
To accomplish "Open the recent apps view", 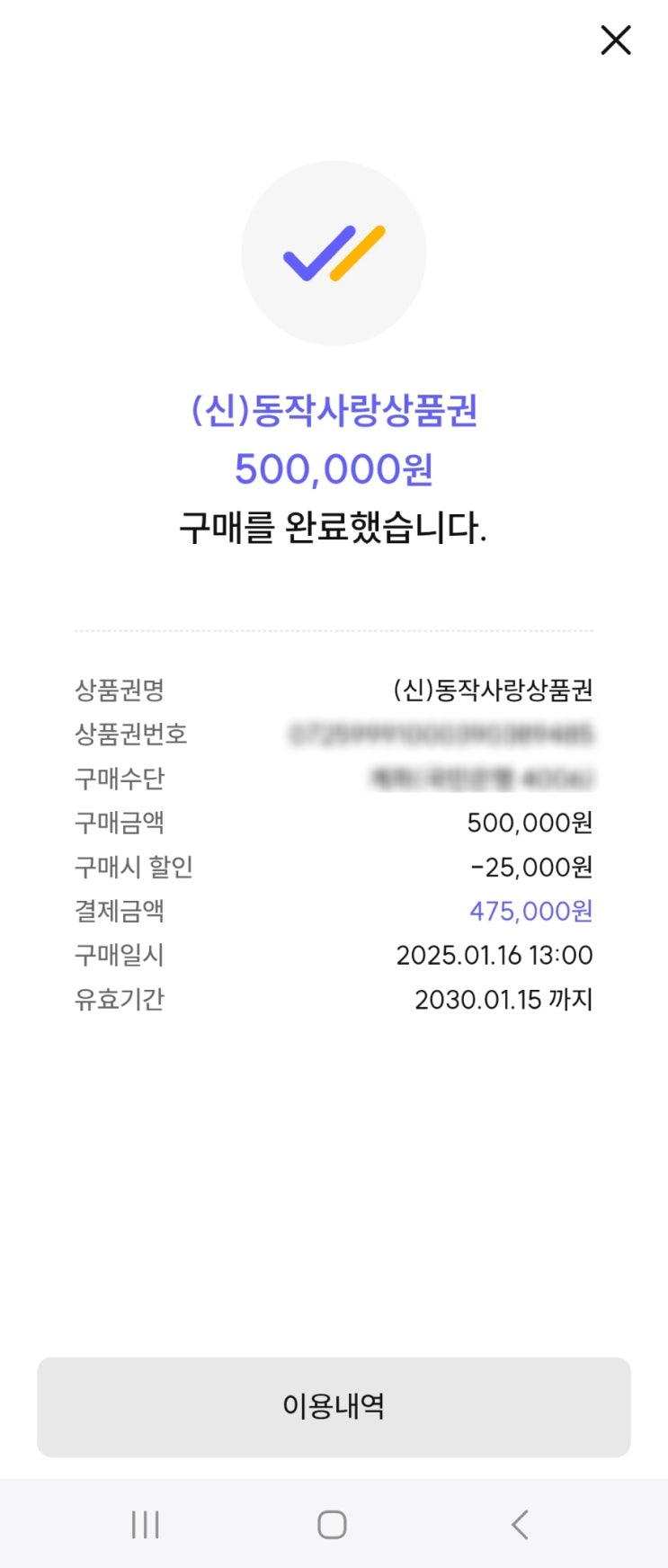I will 145,1525.
